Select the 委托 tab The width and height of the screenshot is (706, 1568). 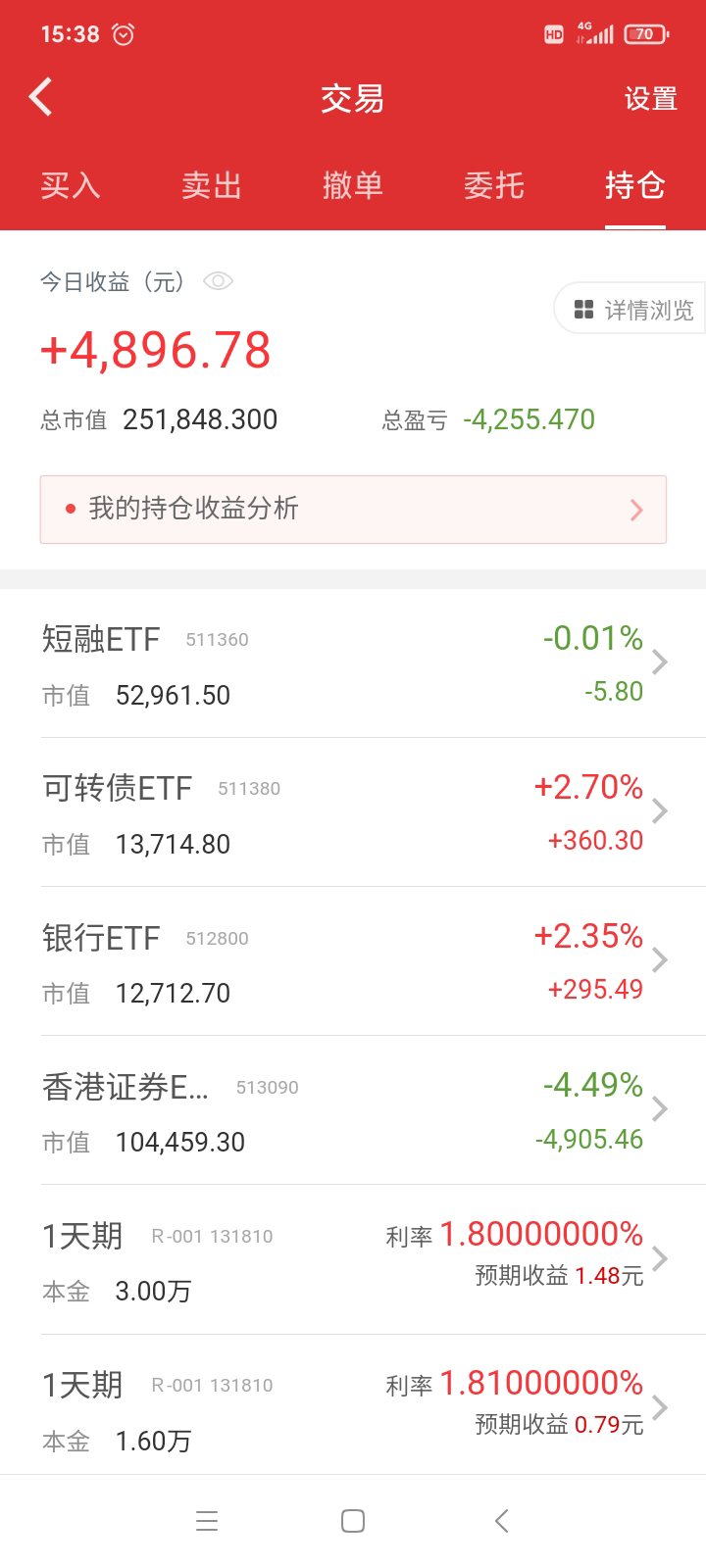(x=493, y=185)
